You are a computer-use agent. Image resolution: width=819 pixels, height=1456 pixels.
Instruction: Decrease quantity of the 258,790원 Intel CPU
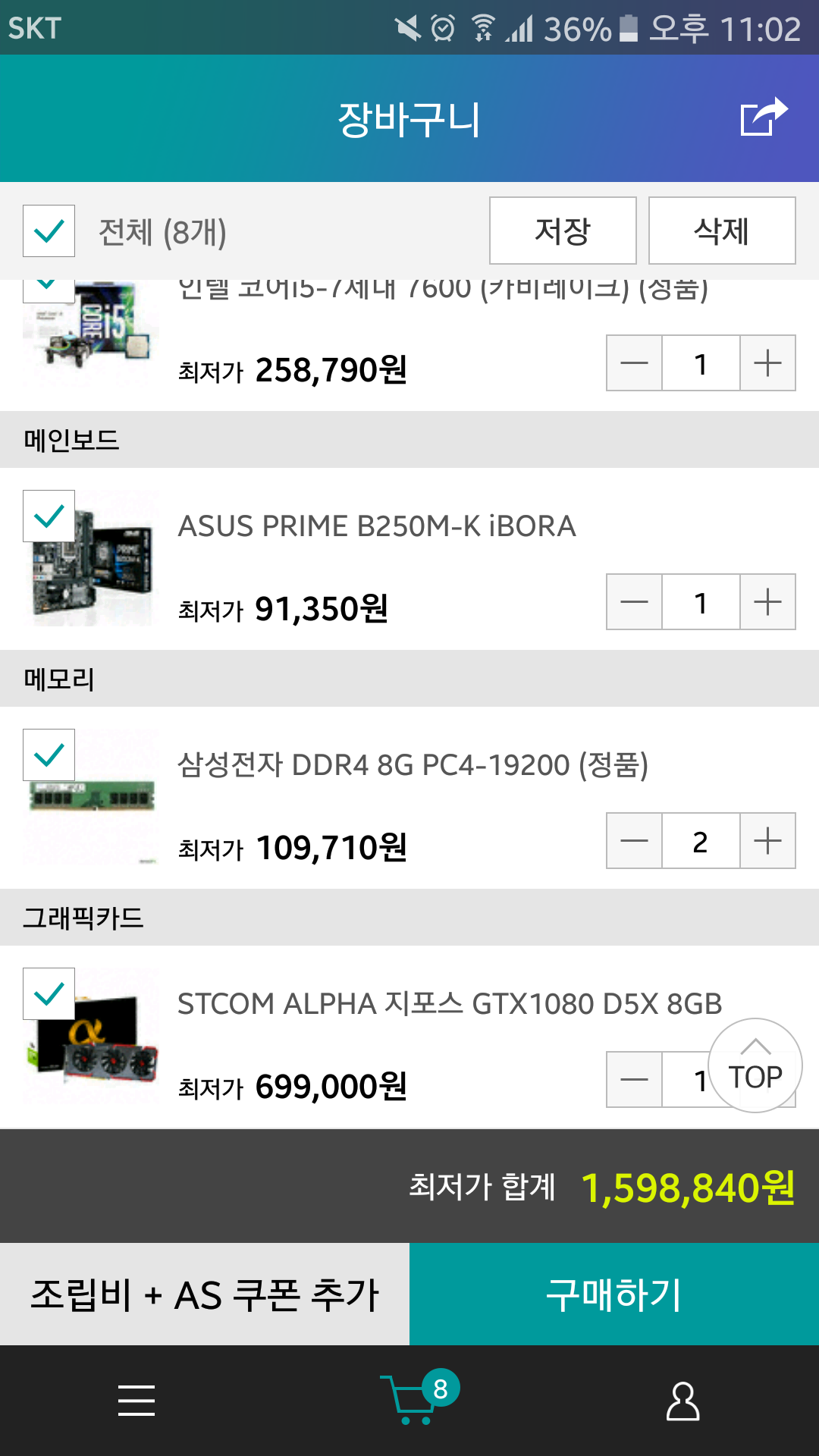pos(635,363)
